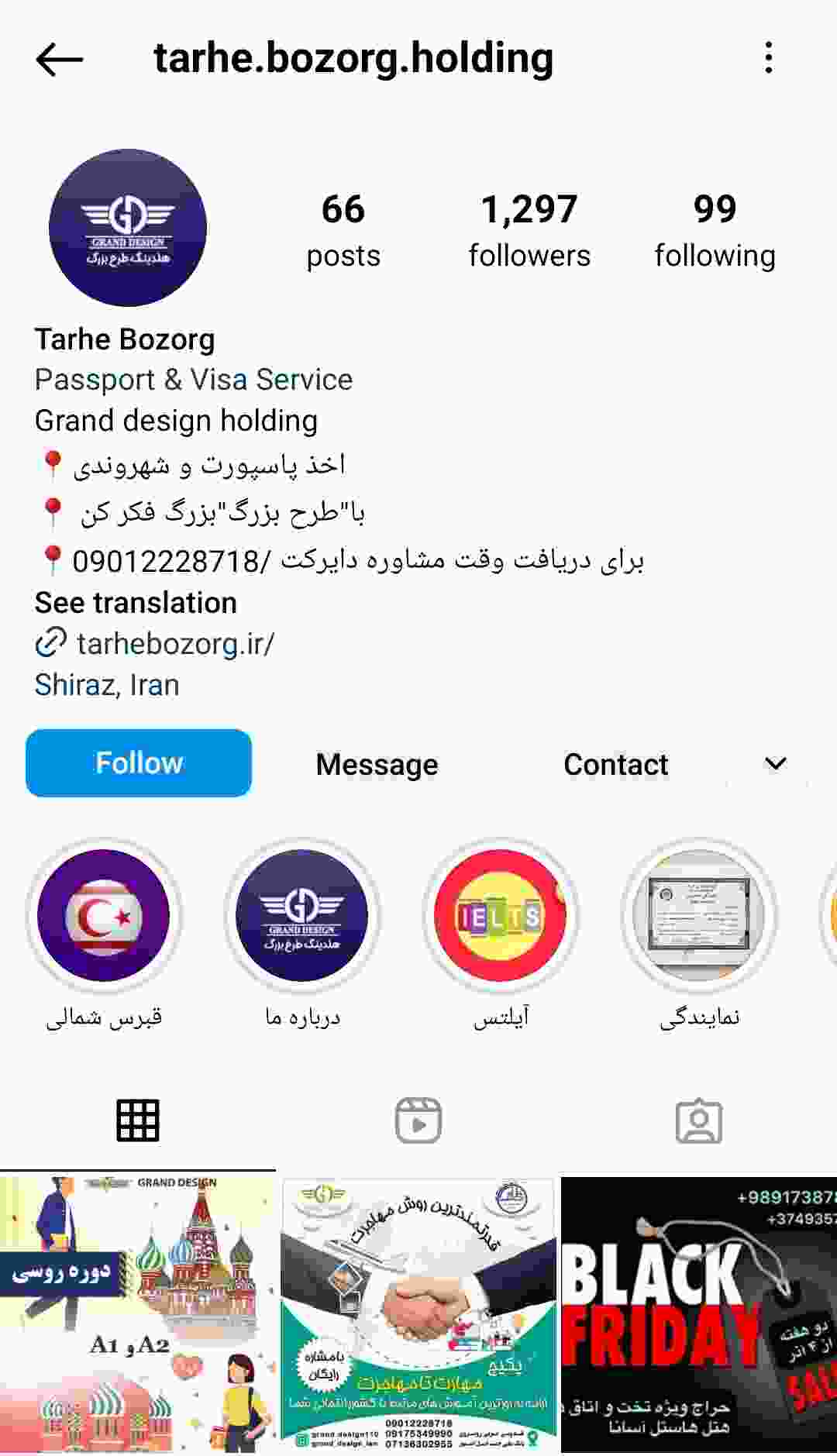Open the درباره ما story highlight

point(302,916)
